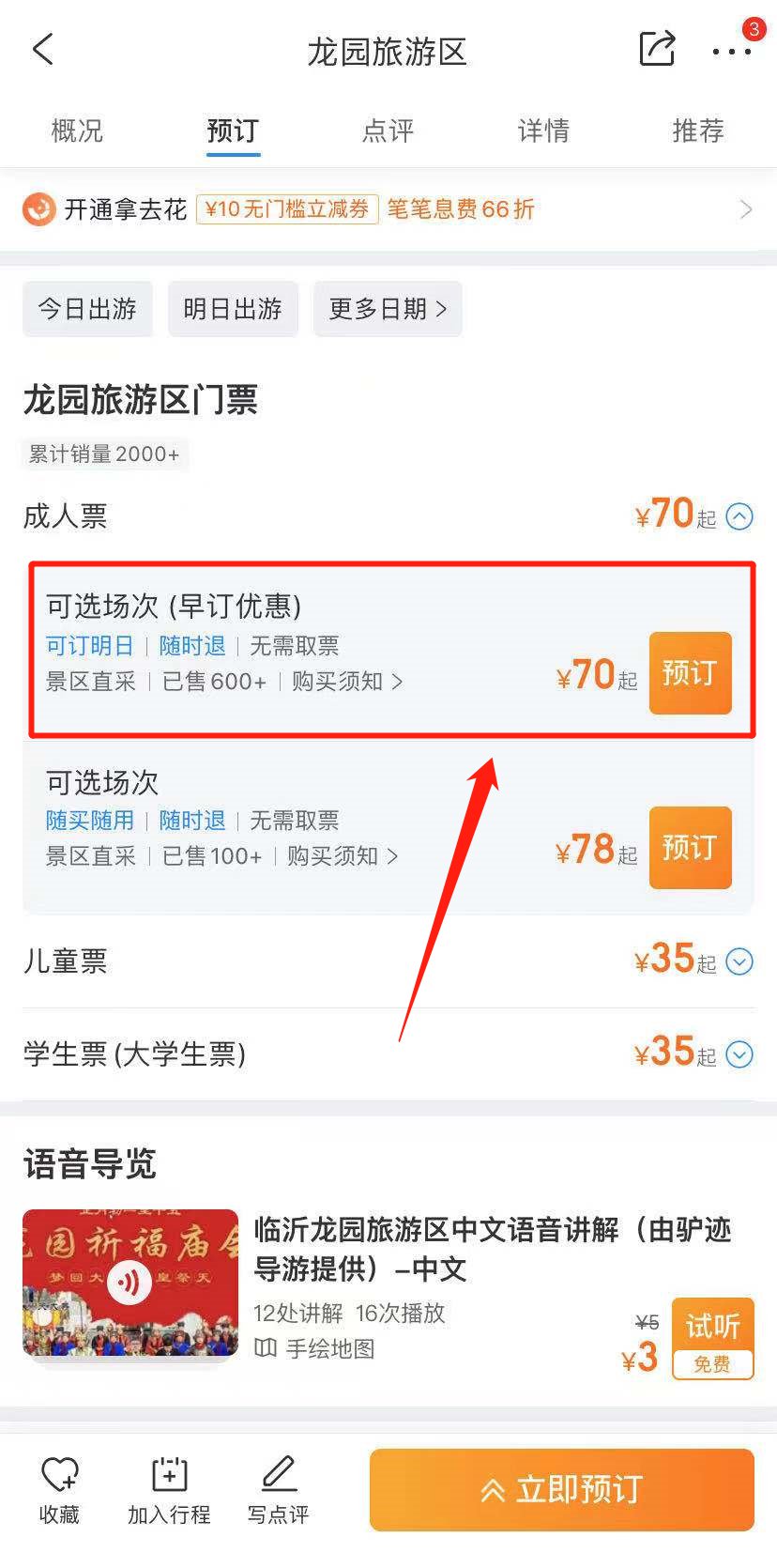Select the 今日出游 chip
The height and width of the screenshot is (1568, 777).
click(x=87, y=309)
